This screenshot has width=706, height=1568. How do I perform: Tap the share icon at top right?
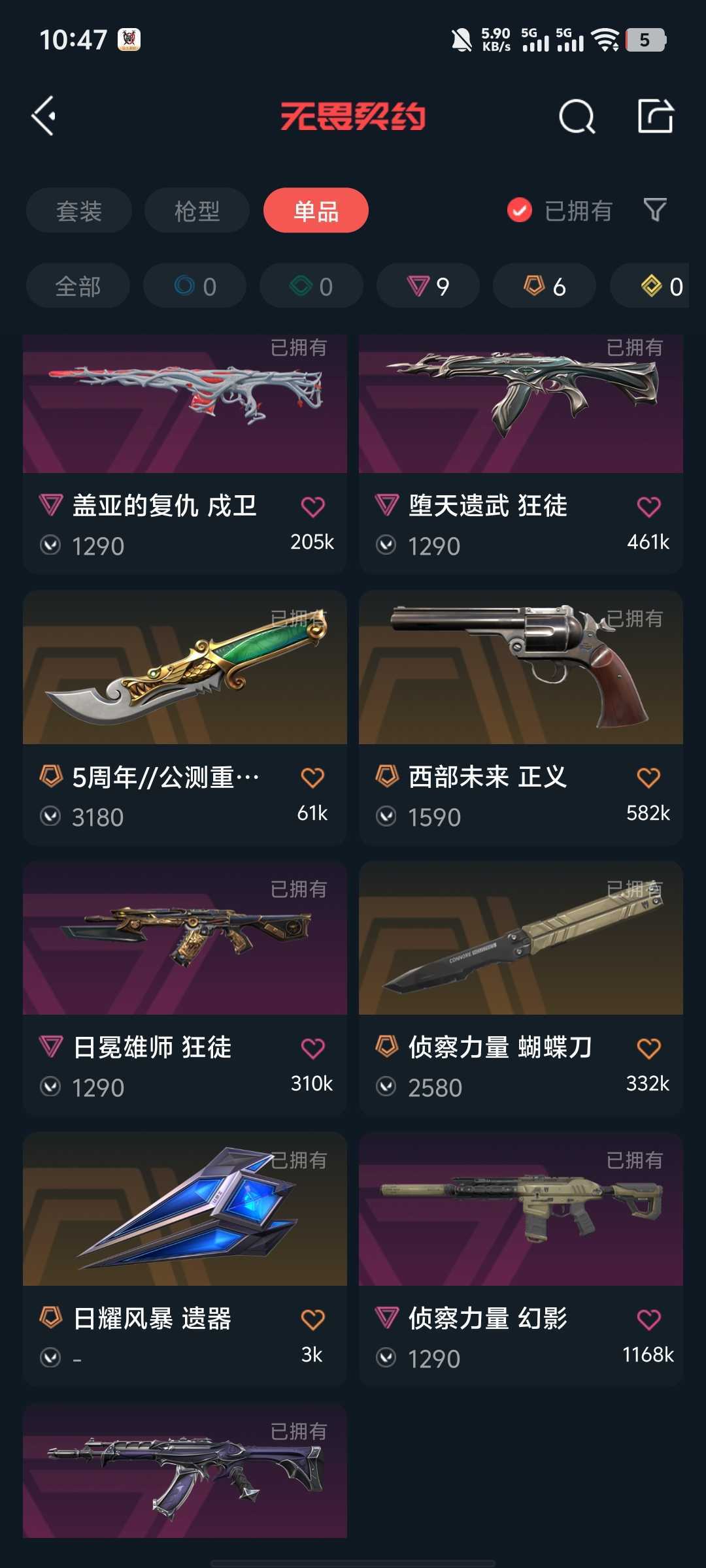pyautogui.click(x=656, y=116)
